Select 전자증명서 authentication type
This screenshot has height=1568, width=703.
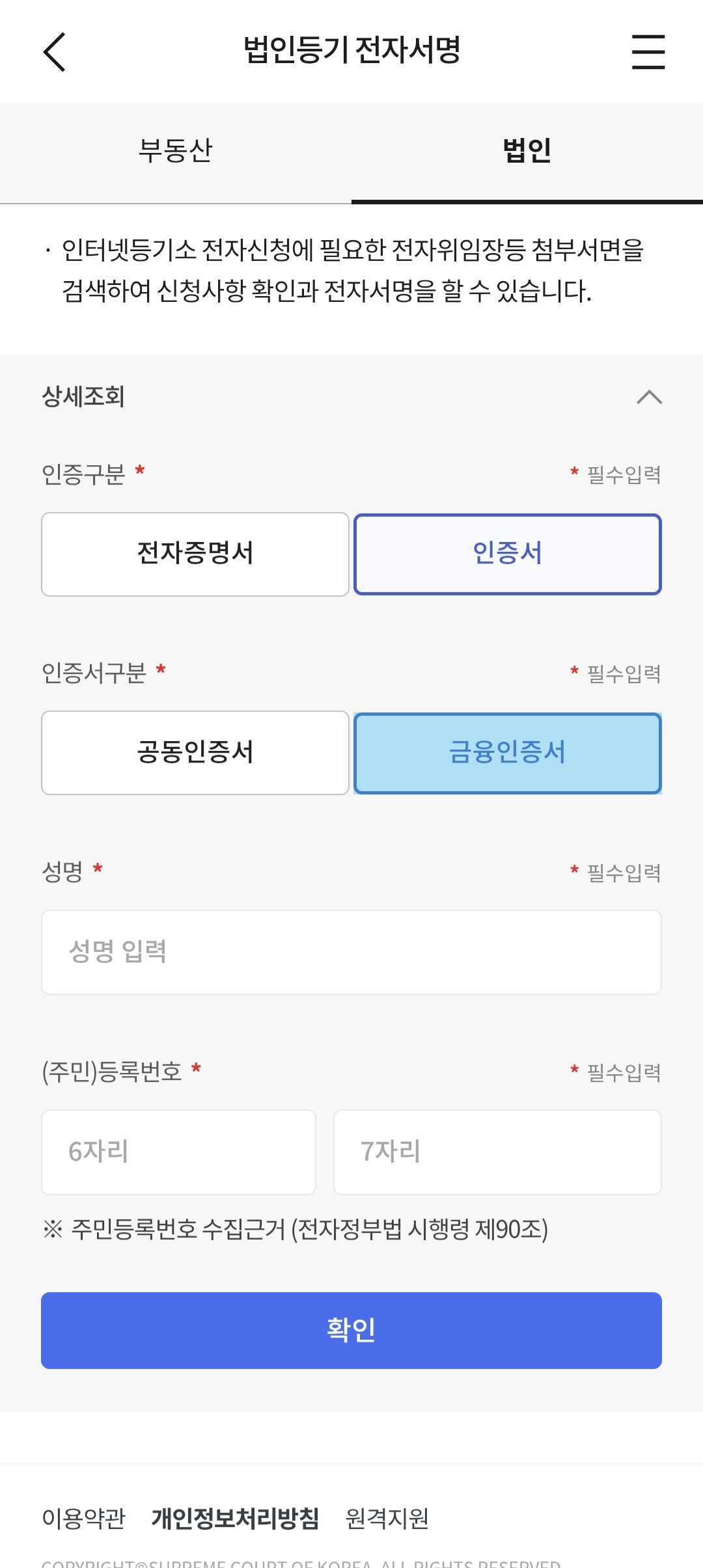tap(195, 554)
